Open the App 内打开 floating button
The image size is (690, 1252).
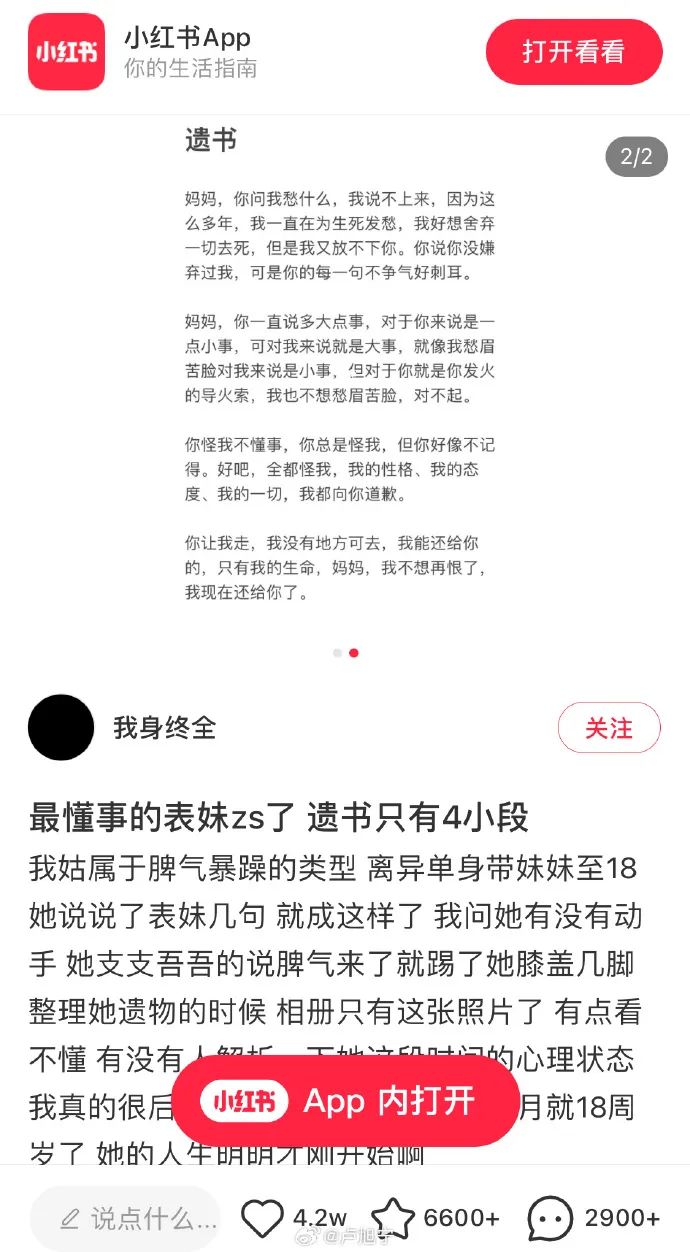coord(345,1101)
